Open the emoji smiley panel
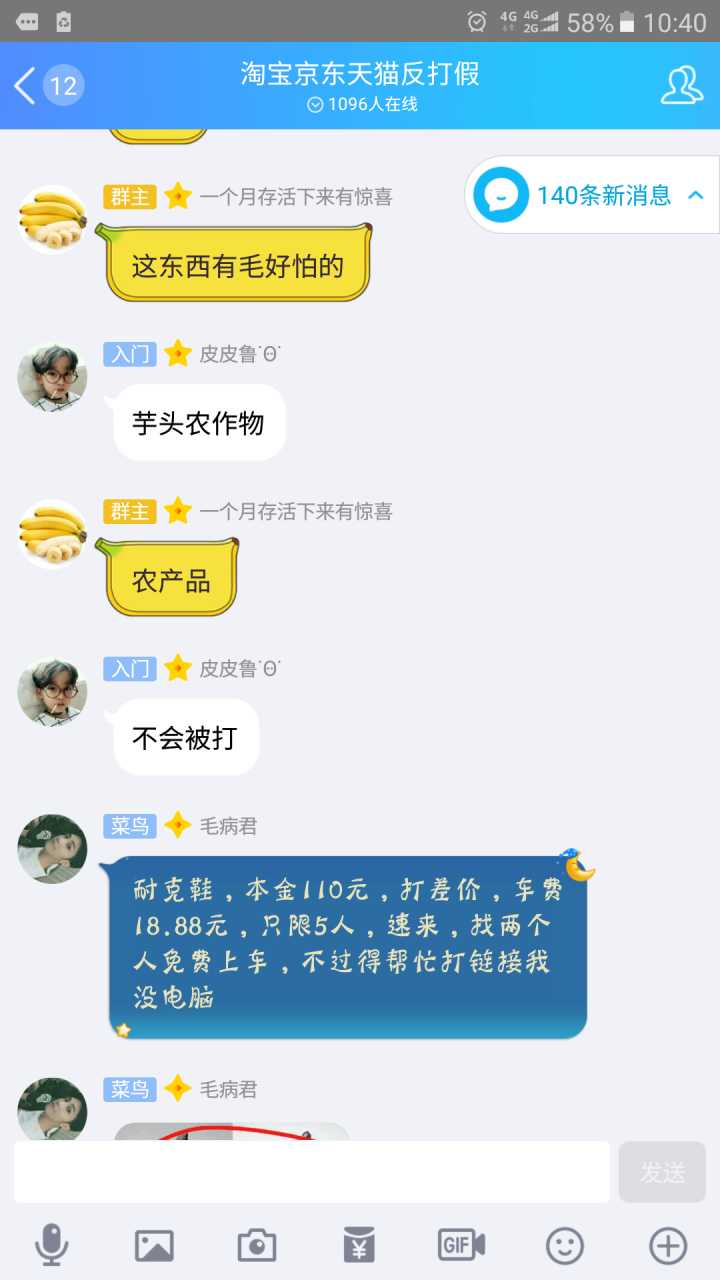Viewport: 720px width, 1280px height. [565, 1245]
